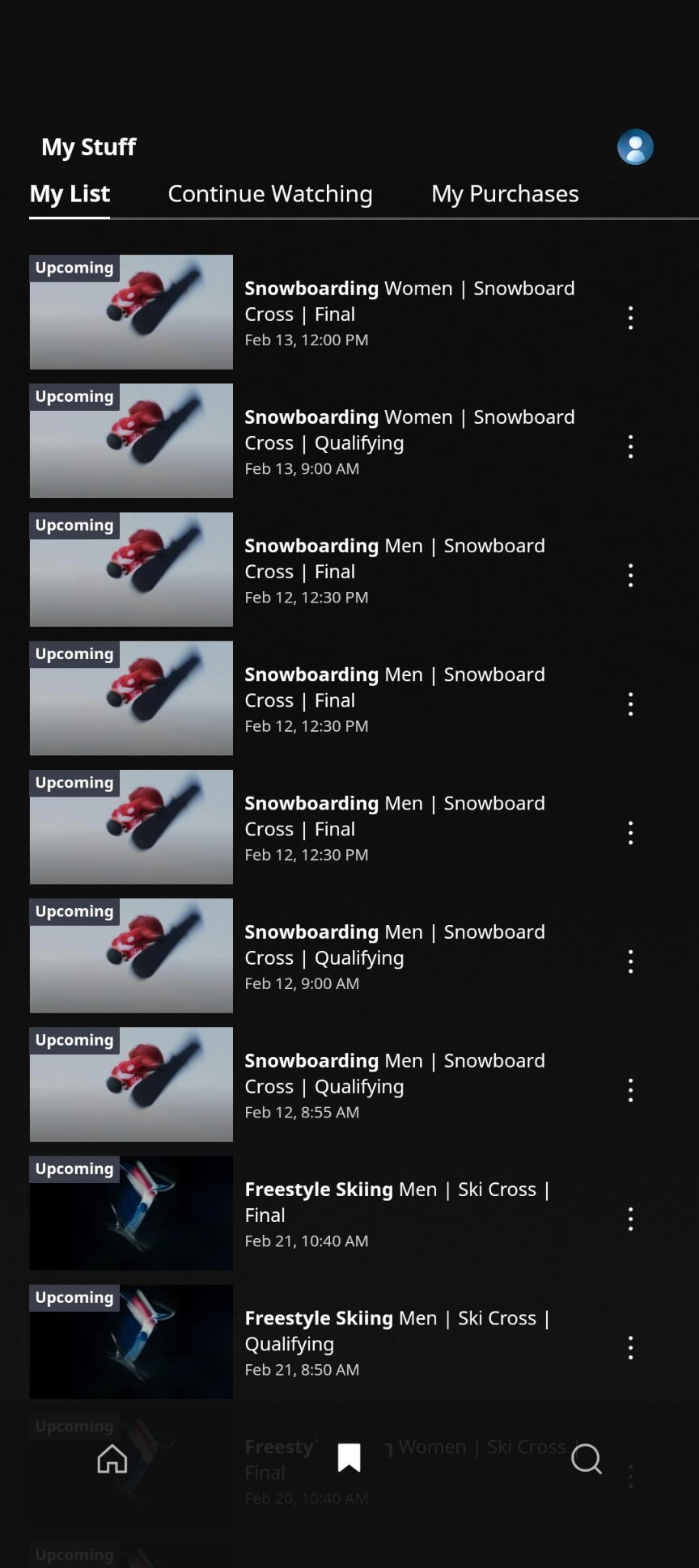Open the search tab
Viewport: 699px width, 1568px height.
coord(586,1459)
